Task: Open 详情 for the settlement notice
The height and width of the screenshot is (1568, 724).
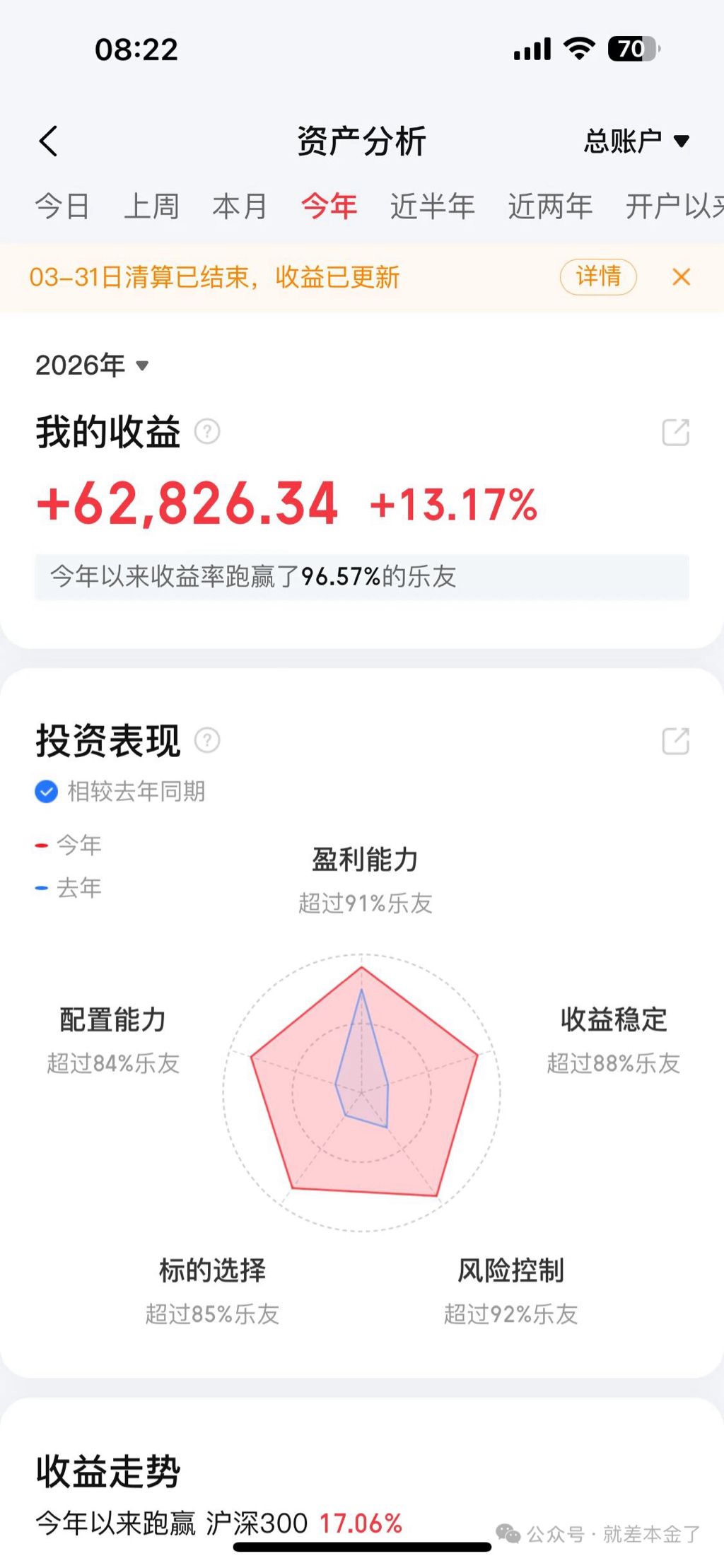Action: (598, 276)
